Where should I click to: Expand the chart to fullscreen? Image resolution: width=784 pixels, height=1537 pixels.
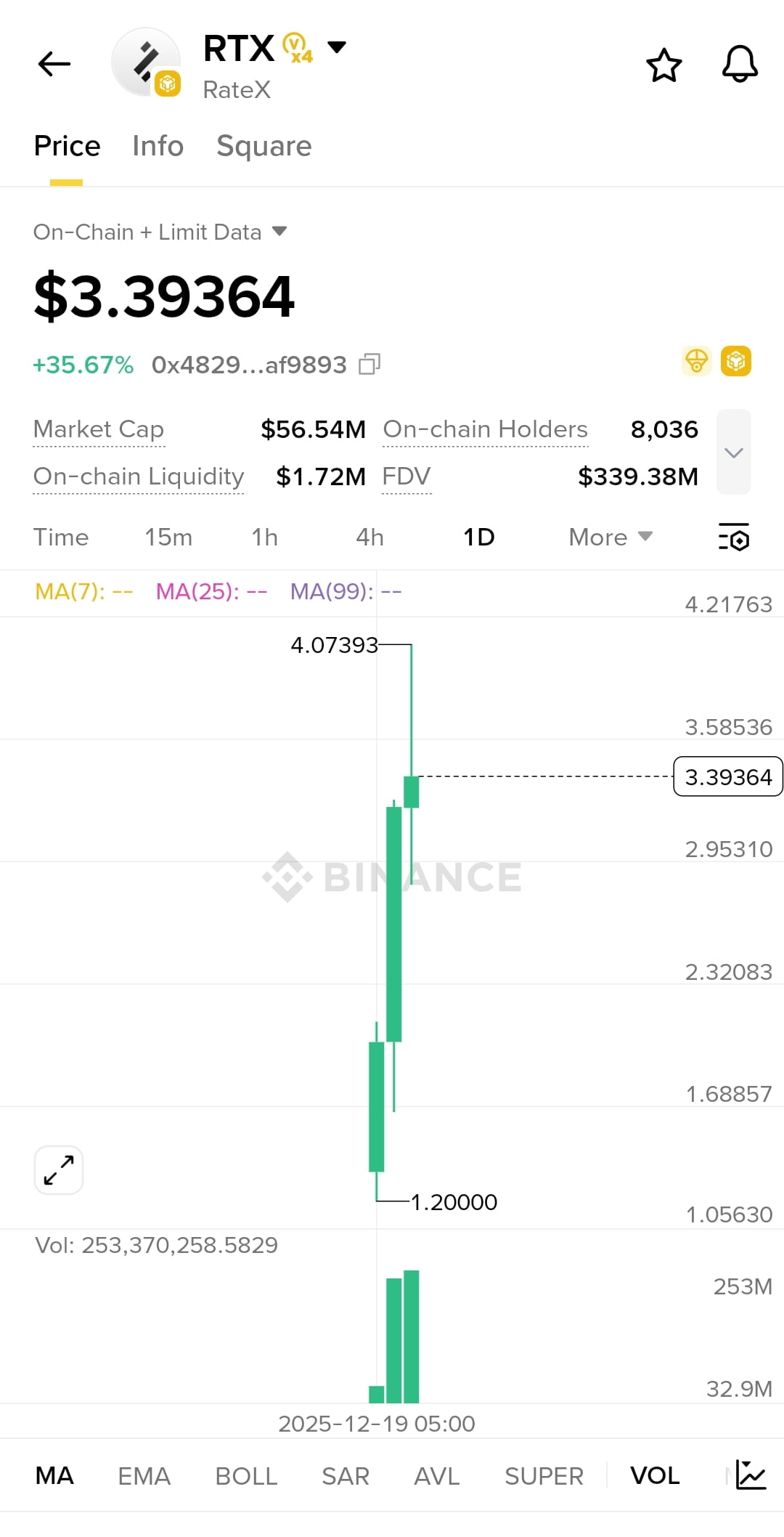(x=59, y=1169)
